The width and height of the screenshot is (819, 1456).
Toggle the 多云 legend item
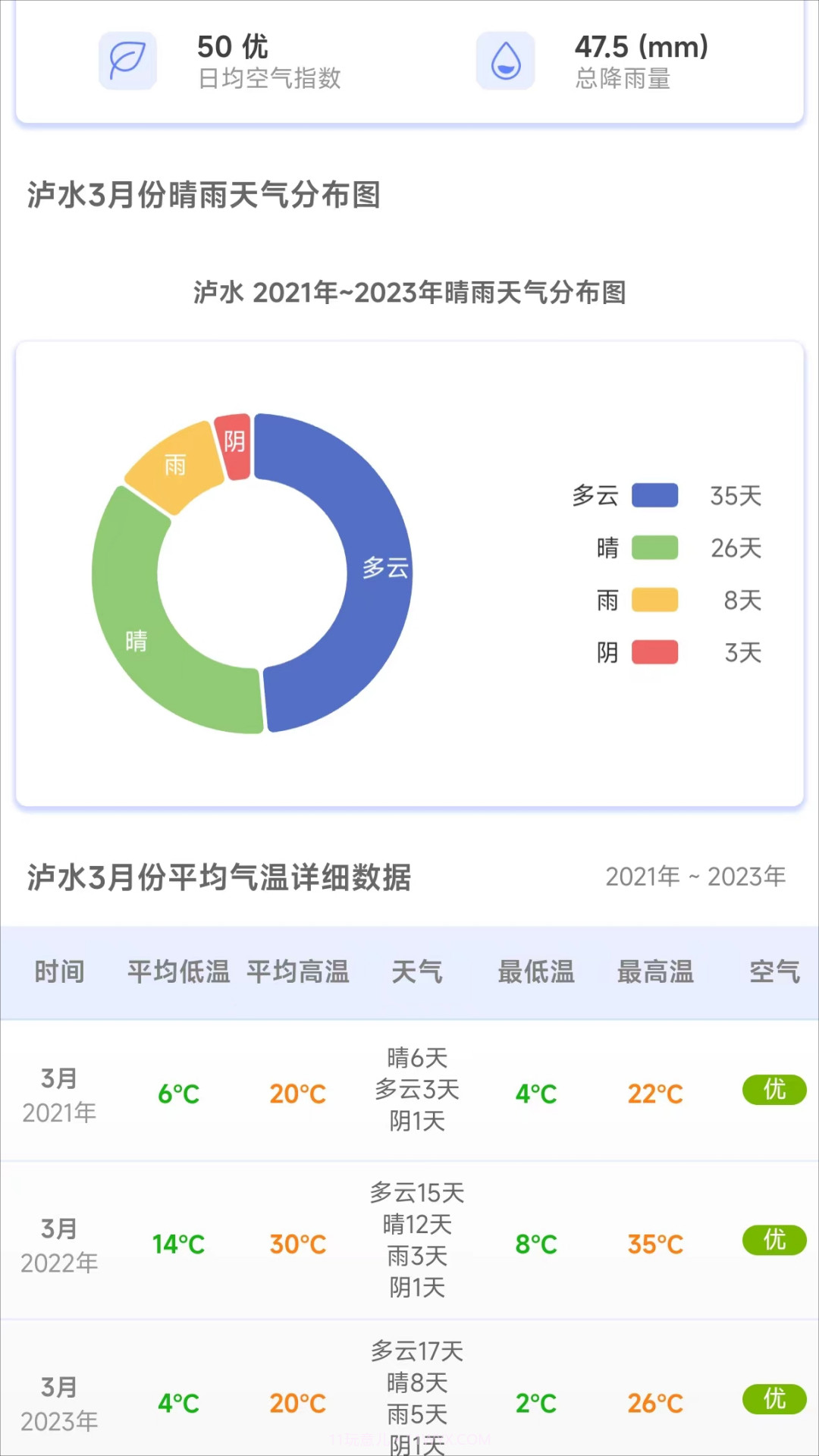click(x=654, y=495)
